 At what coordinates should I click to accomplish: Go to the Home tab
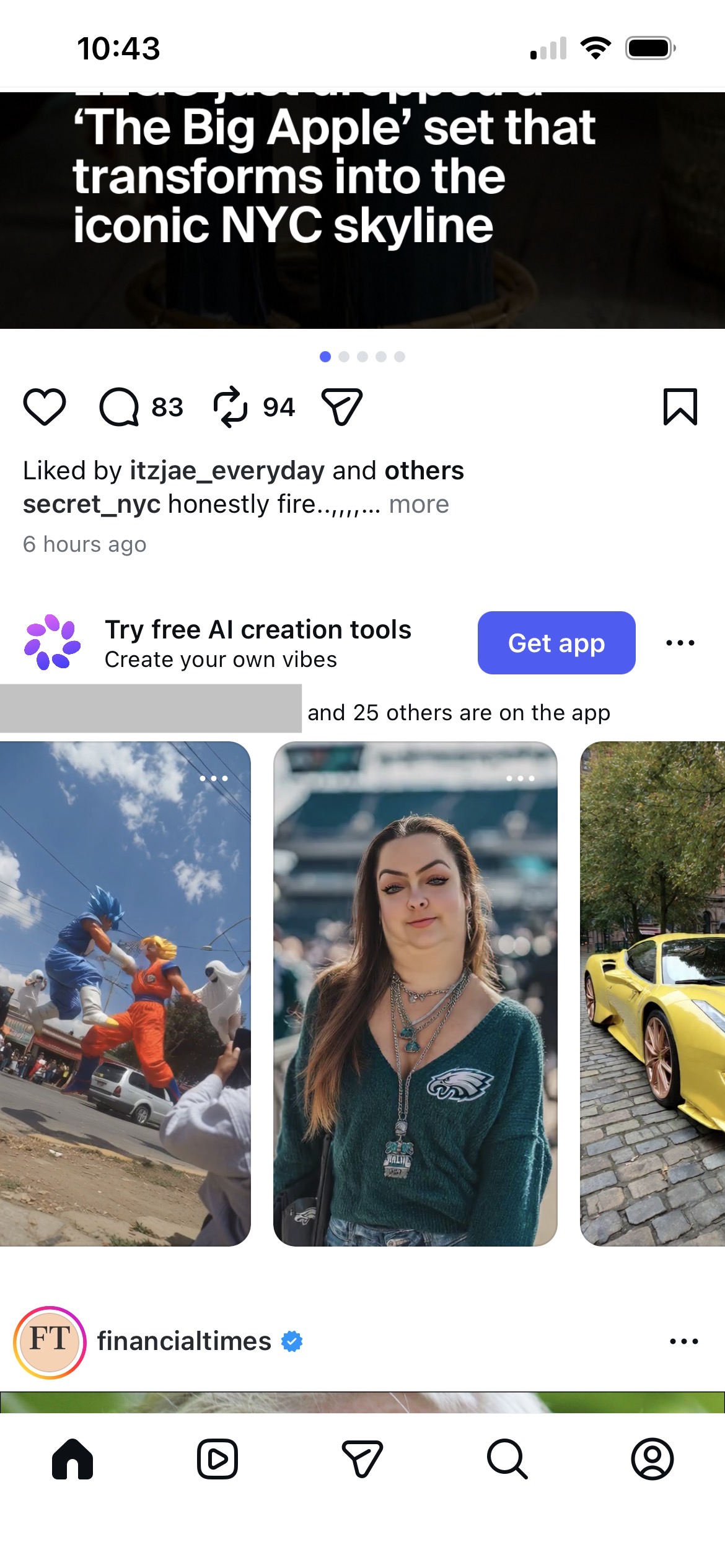tap(72, 1459)
